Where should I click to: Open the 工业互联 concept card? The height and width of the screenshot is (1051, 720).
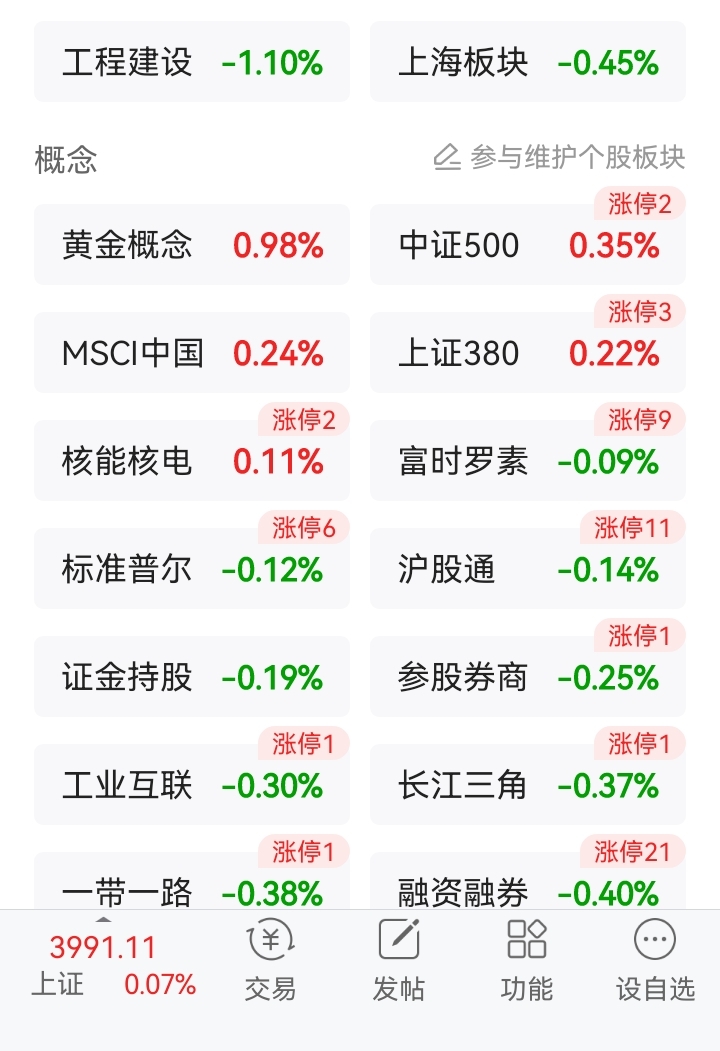pyautogui.click(x=192, y=784)
